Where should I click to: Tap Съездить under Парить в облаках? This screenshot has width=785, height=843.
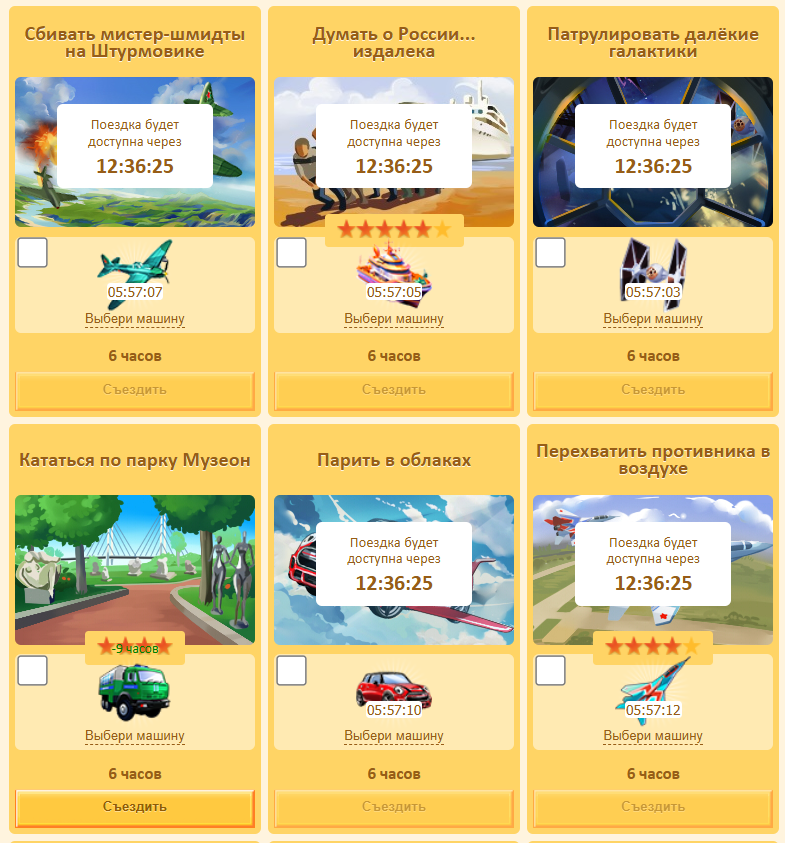(394, 807)
